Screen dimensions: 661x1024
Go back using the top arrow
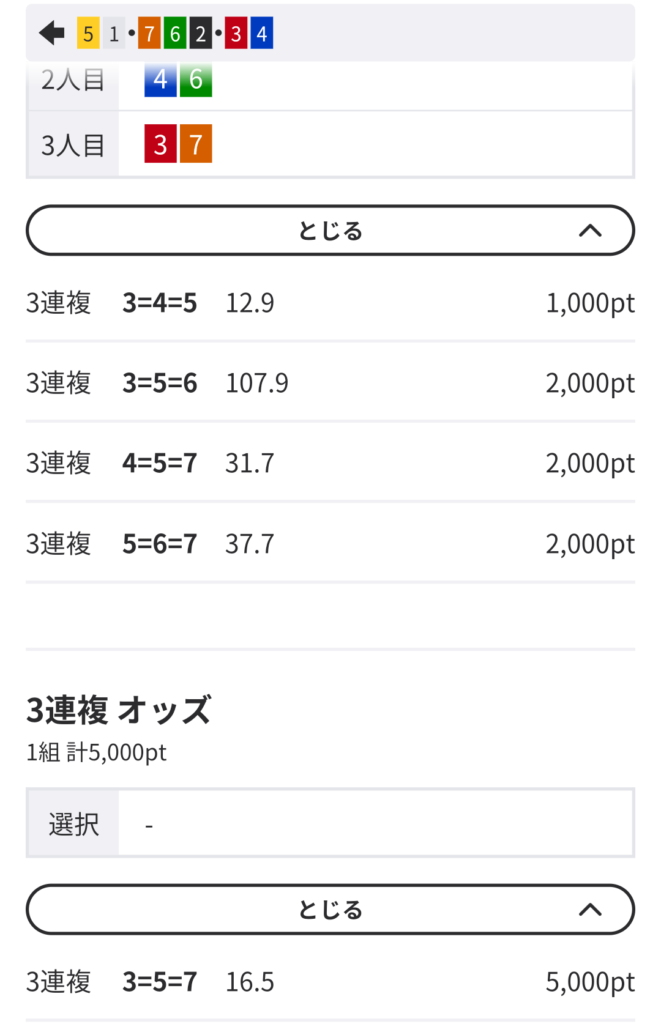tap(51, 34)
